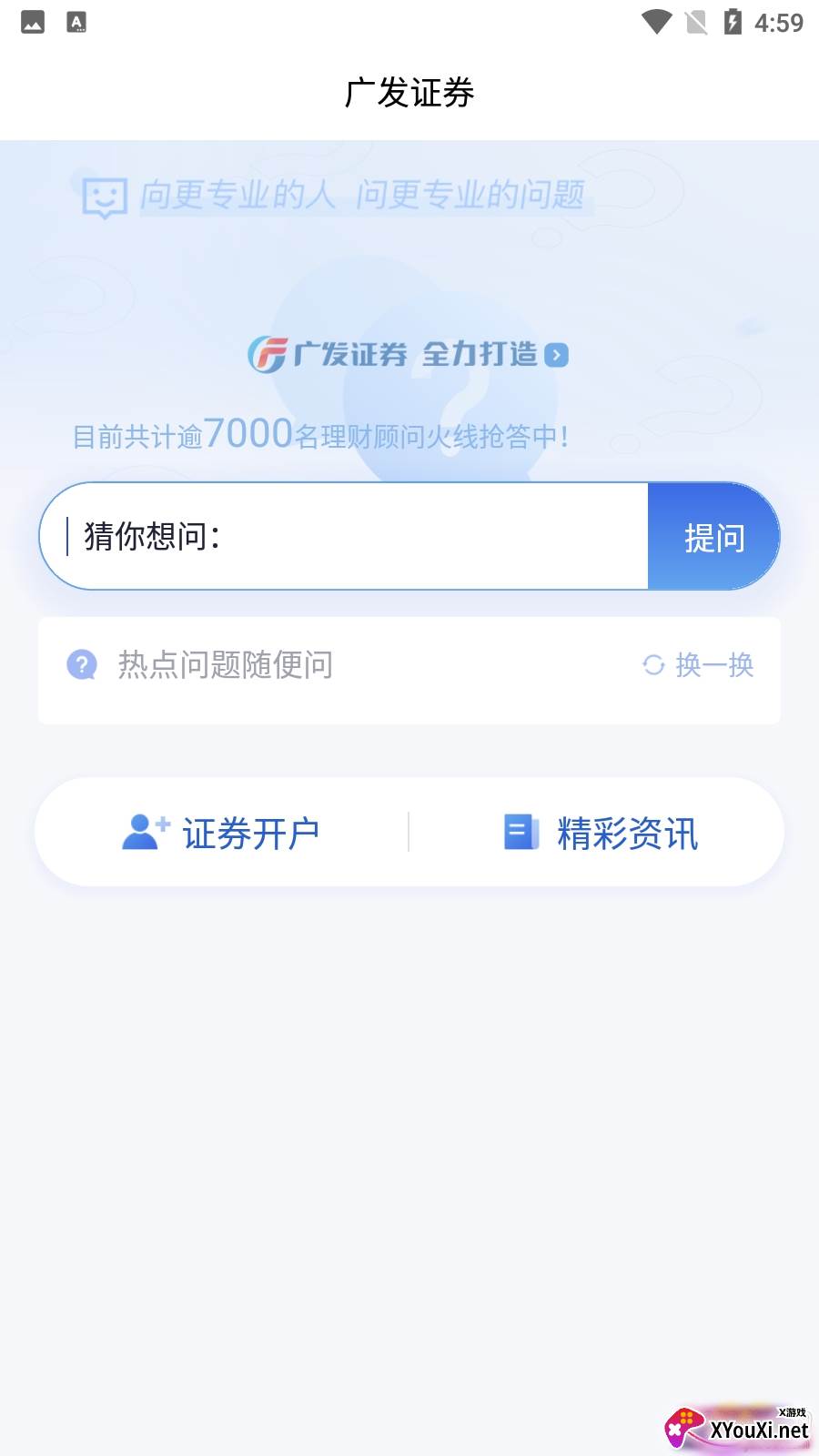Refresh hot questions with 换一换
Viewport: 819px width, 1456px height.
click(x=699, y=665)
